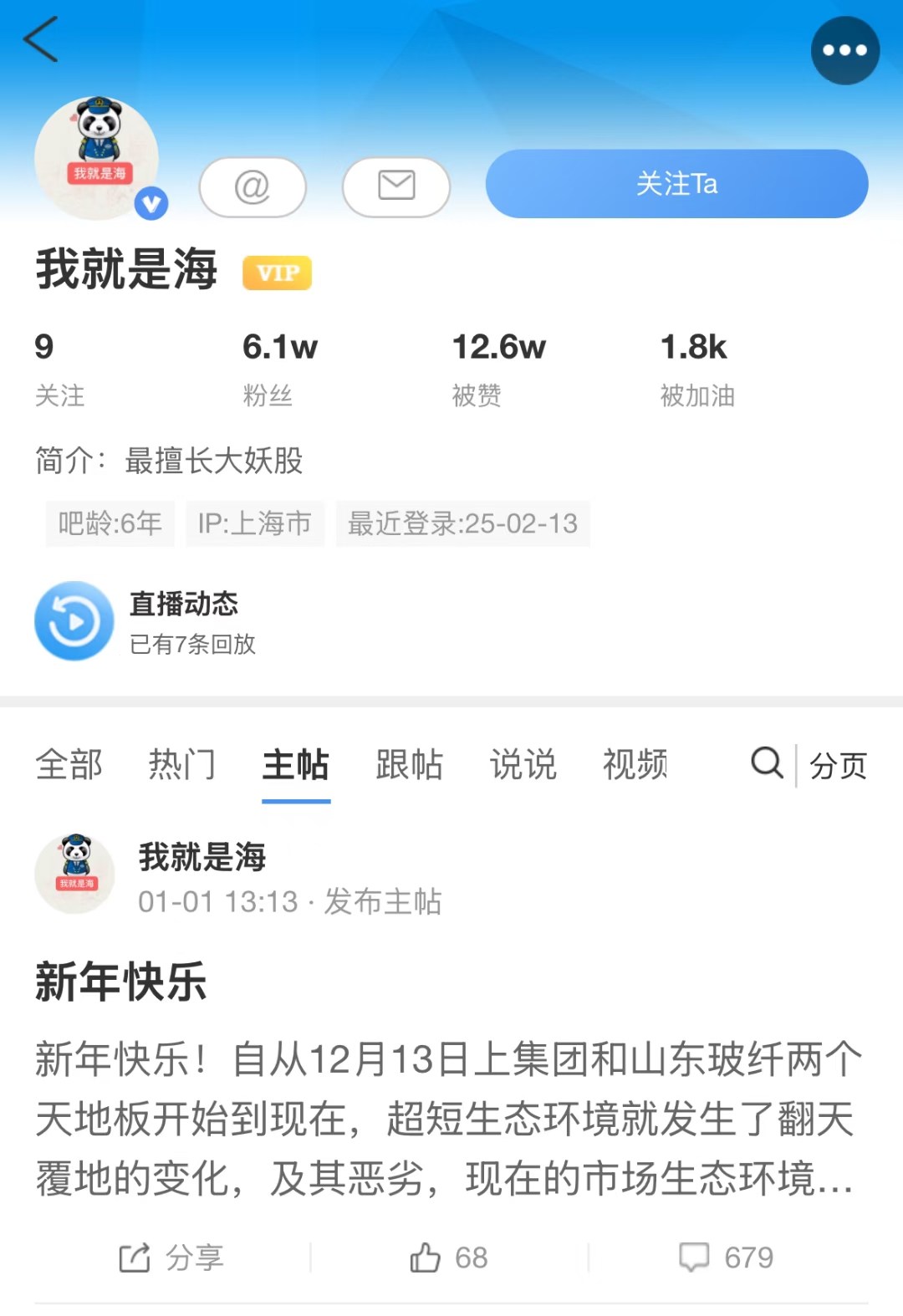Send a private message via envelope button
Viewport: 903px width, 1316px height.
(396, 186)
